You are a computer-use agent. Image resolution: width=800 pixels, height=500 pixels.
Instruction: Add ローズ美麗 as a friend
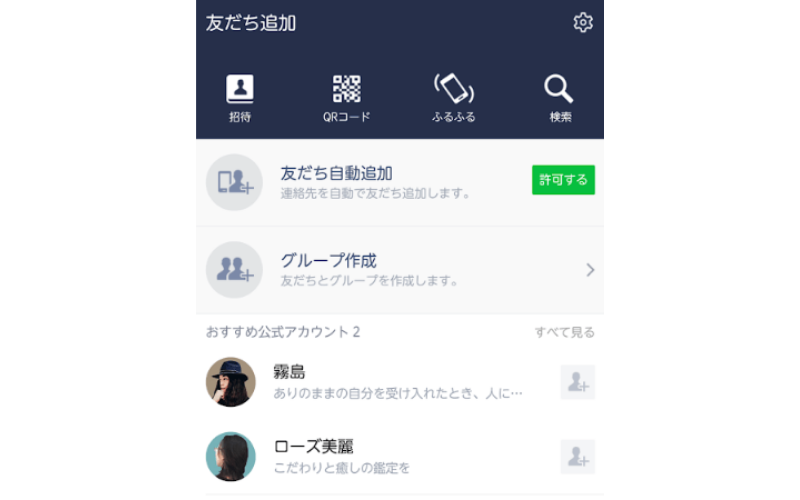(x=577, y=456)
